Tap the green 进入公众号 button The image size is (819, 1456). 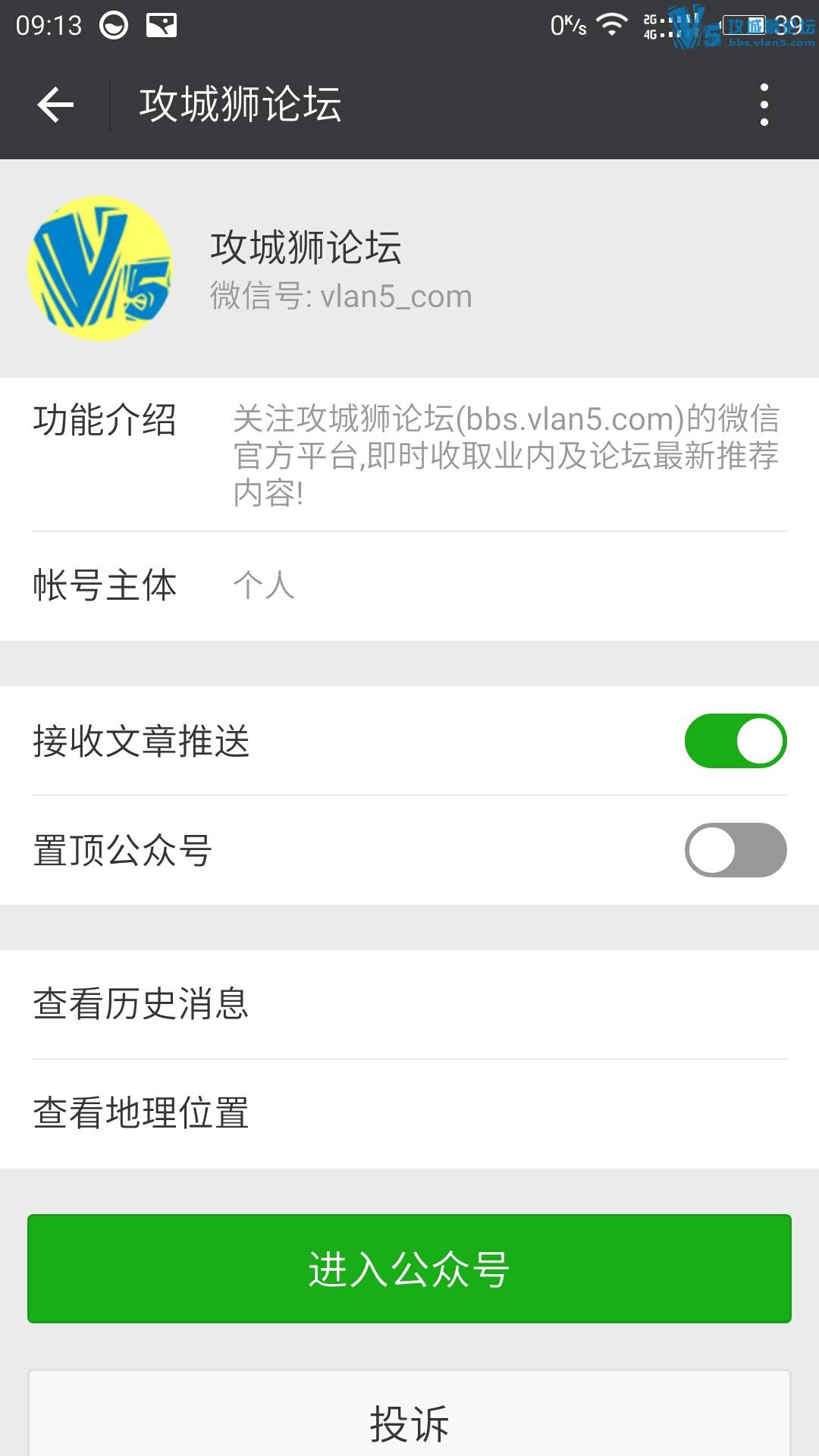coord(409,1269)
